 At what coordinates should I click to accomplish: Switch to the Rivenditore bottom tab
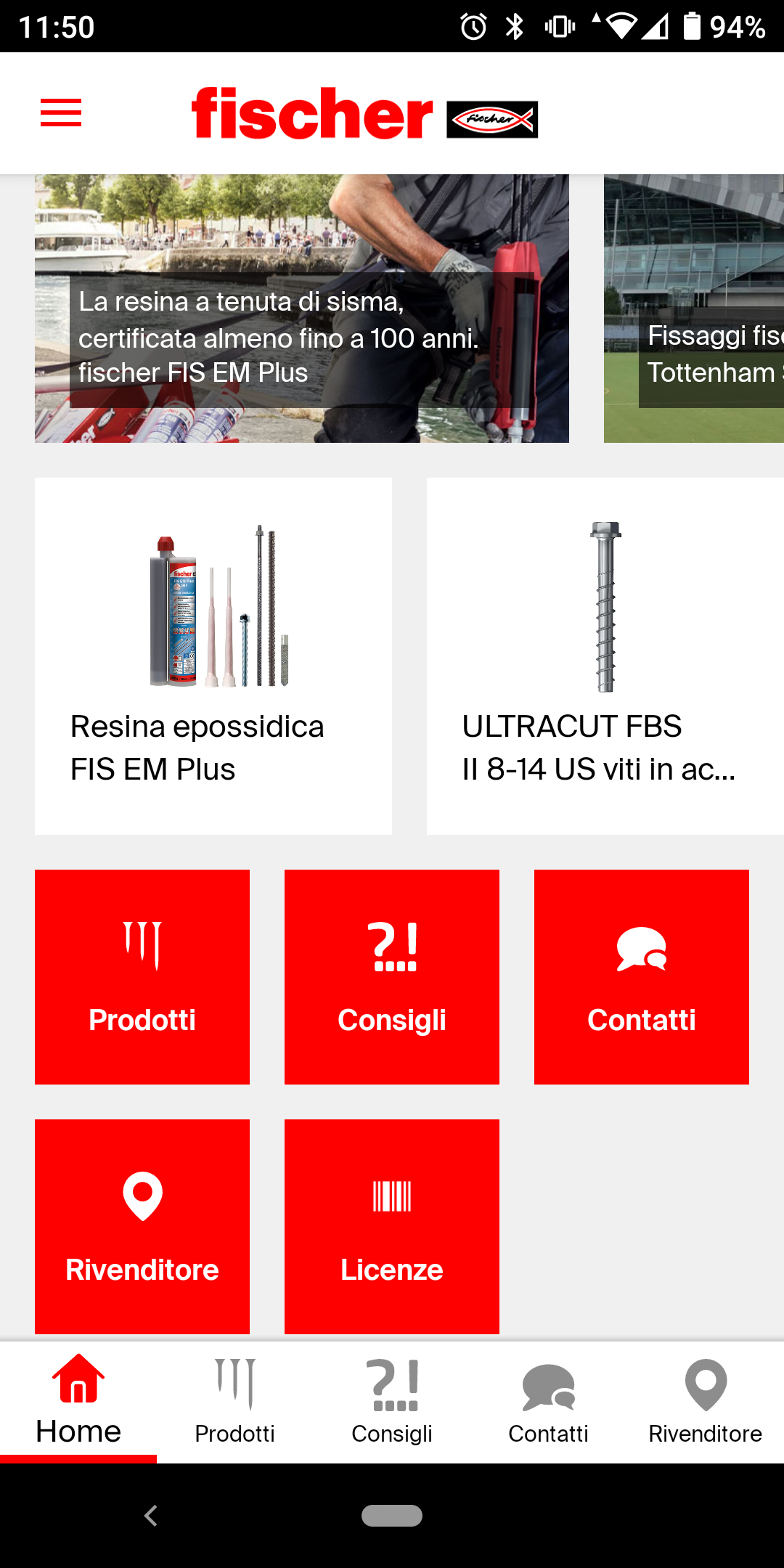point(706,1401)
